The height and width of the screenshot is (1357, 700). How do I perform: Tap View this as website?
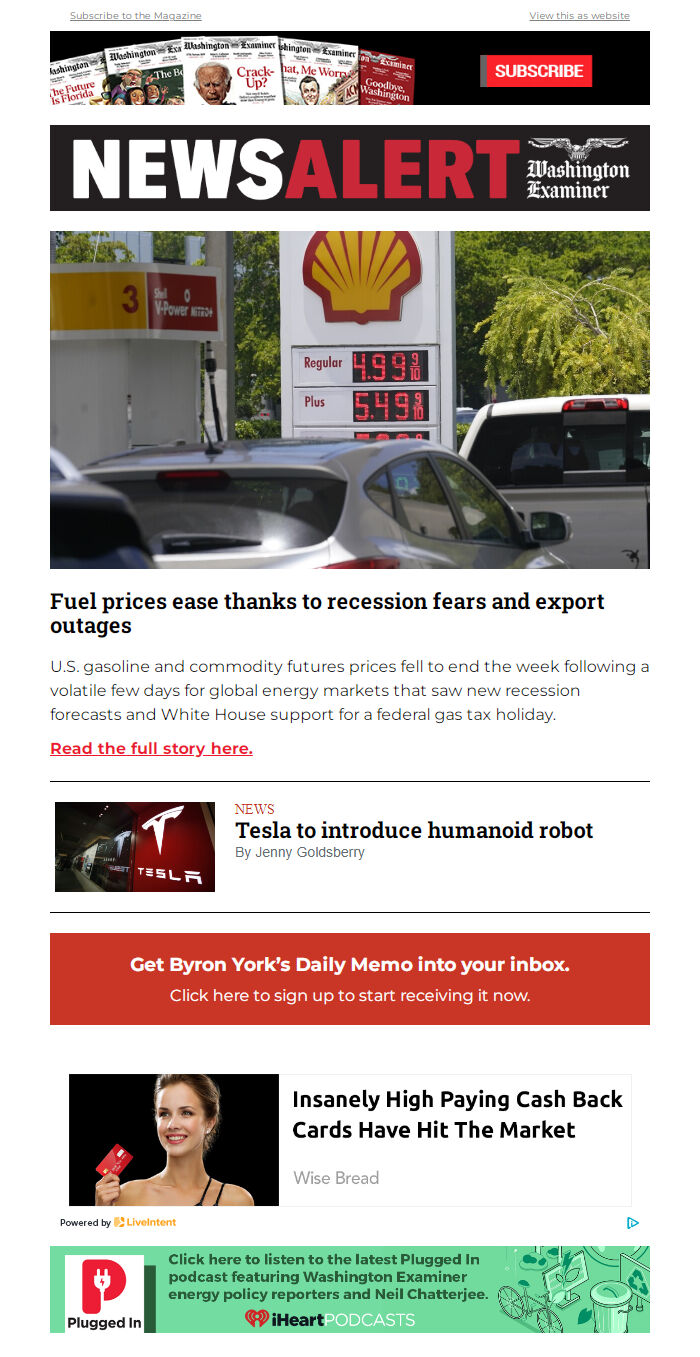coord(579,16)
